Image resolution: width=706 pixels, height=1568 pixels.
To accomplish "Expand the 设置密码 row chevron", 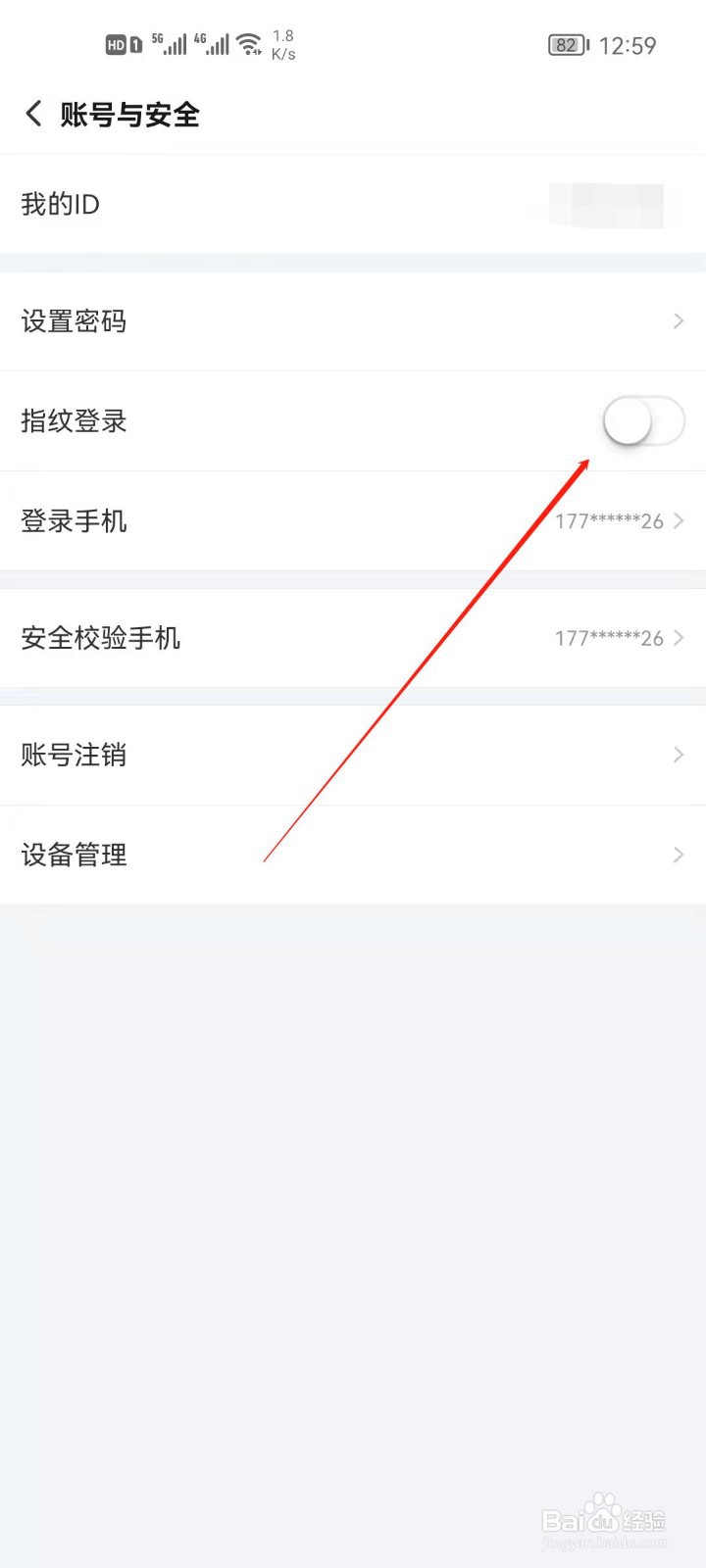I will (x=679, y=320).
